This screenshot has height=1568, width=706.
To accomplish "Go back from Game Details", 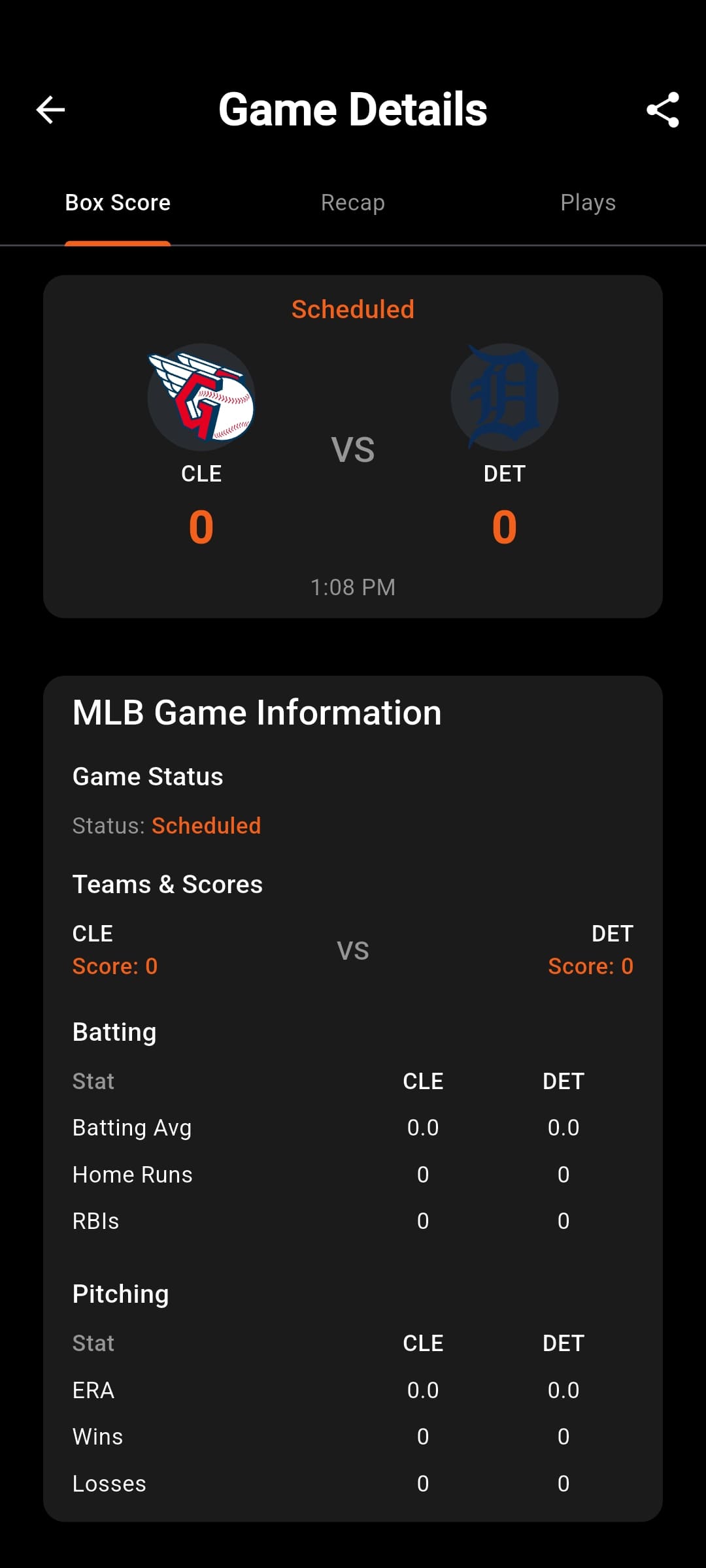I will 50,110.
